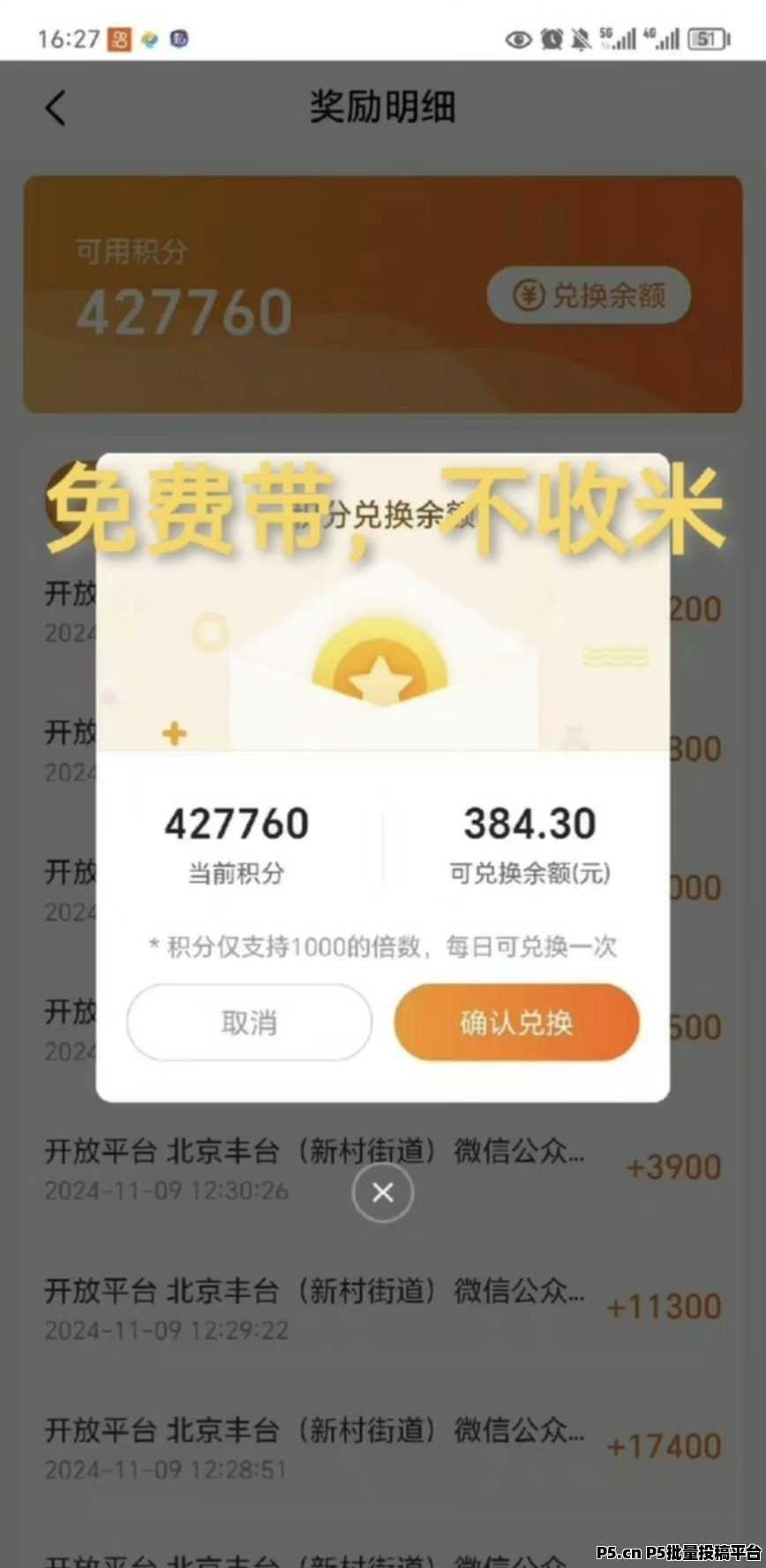Cancel the points exchange with 取消
Viewport: 766px width, 1568px height.
249,1022
